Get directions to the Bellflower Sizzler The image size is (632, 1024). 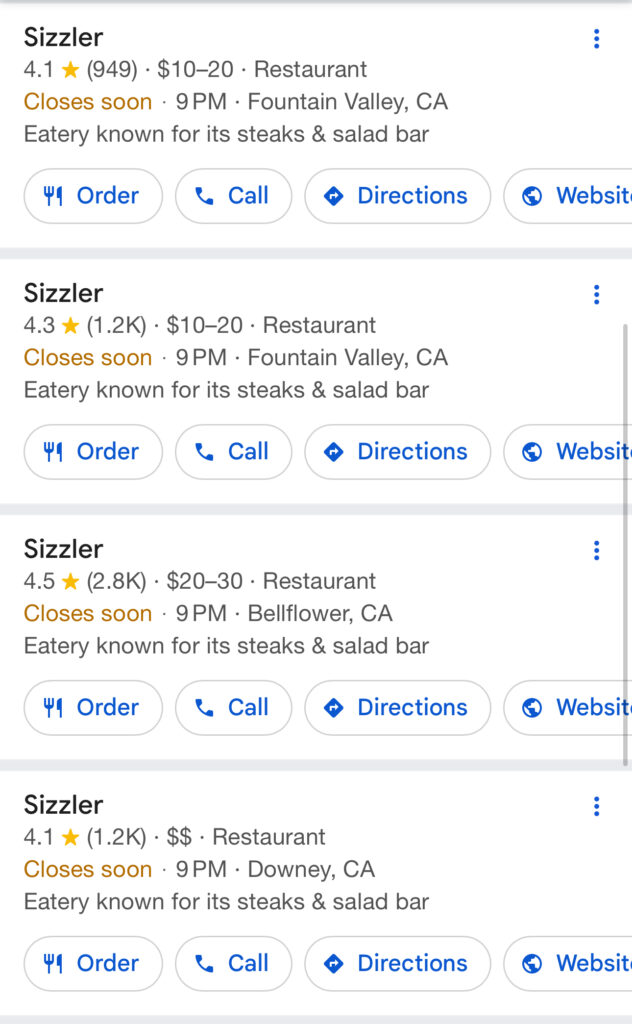pos(397,708)
